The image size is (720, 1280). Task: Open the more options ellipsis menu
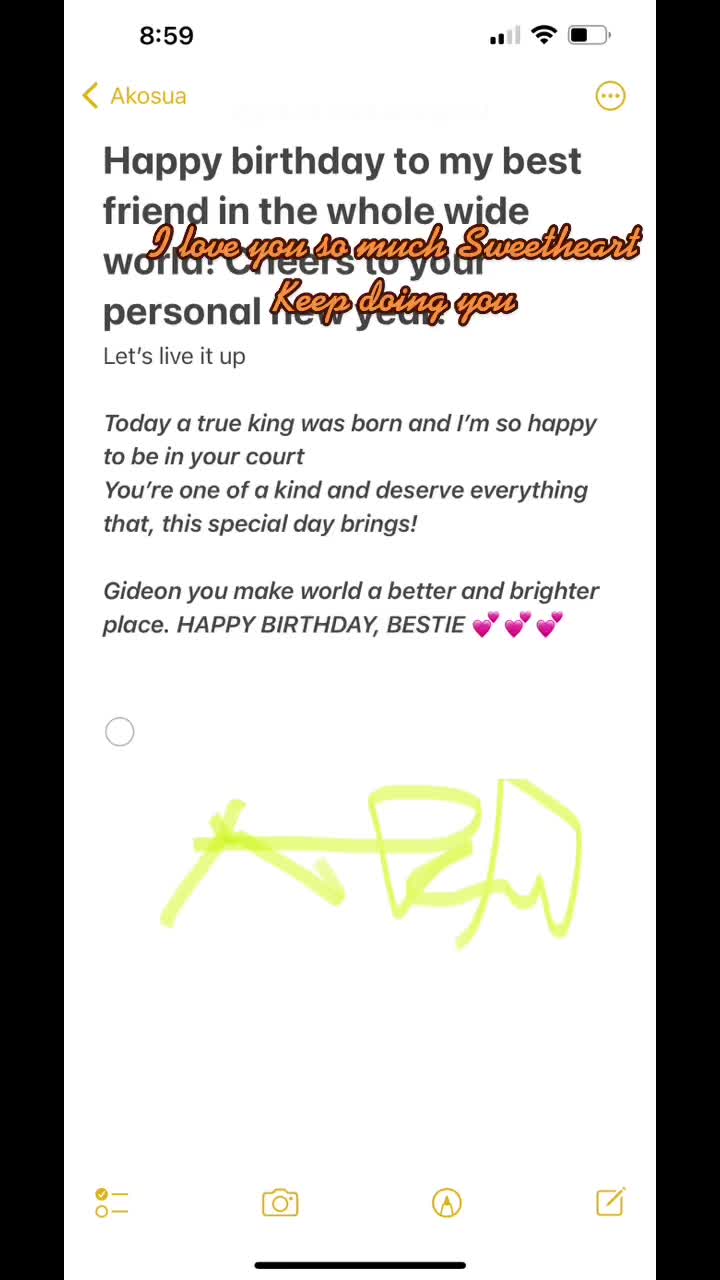[x=610, y=96]
